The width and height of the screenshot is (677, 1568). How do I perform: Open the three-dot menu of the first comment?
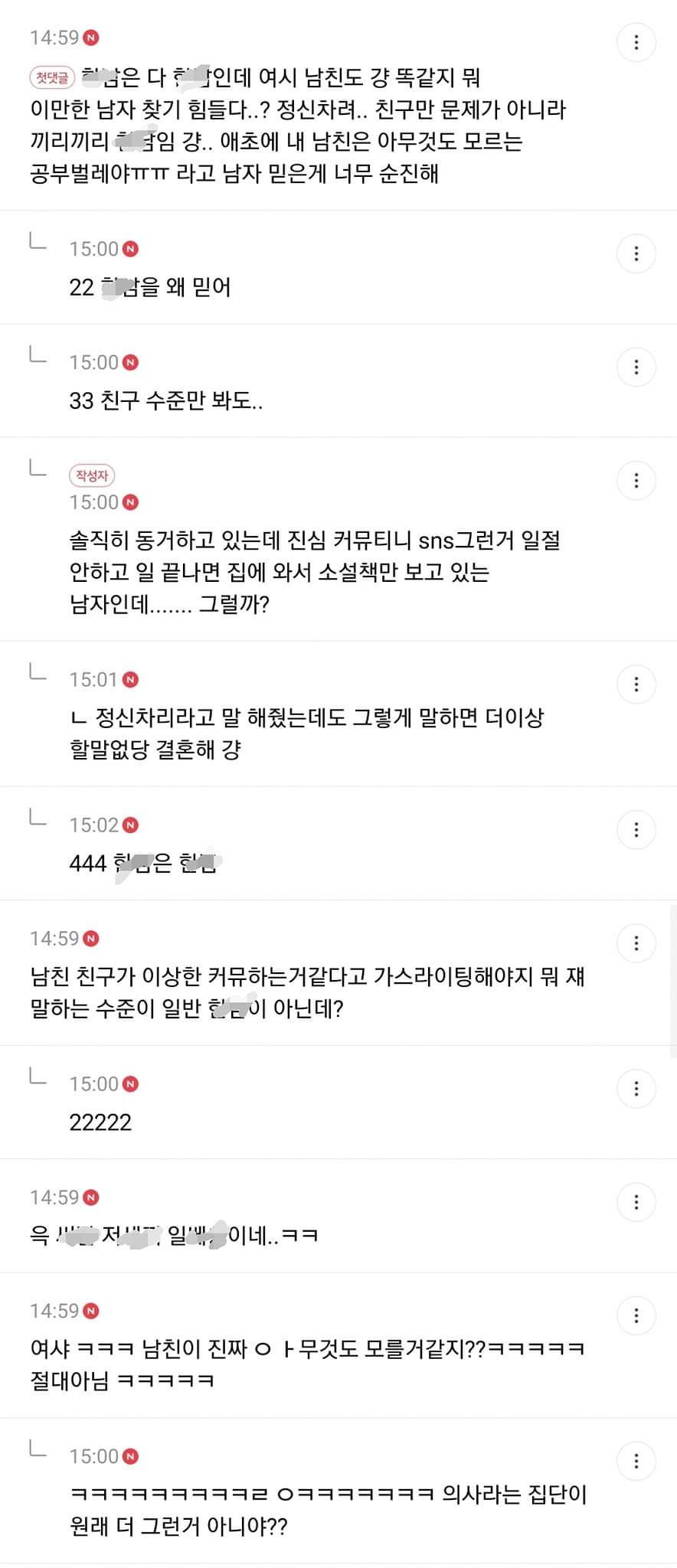click(x=636, y=42)
